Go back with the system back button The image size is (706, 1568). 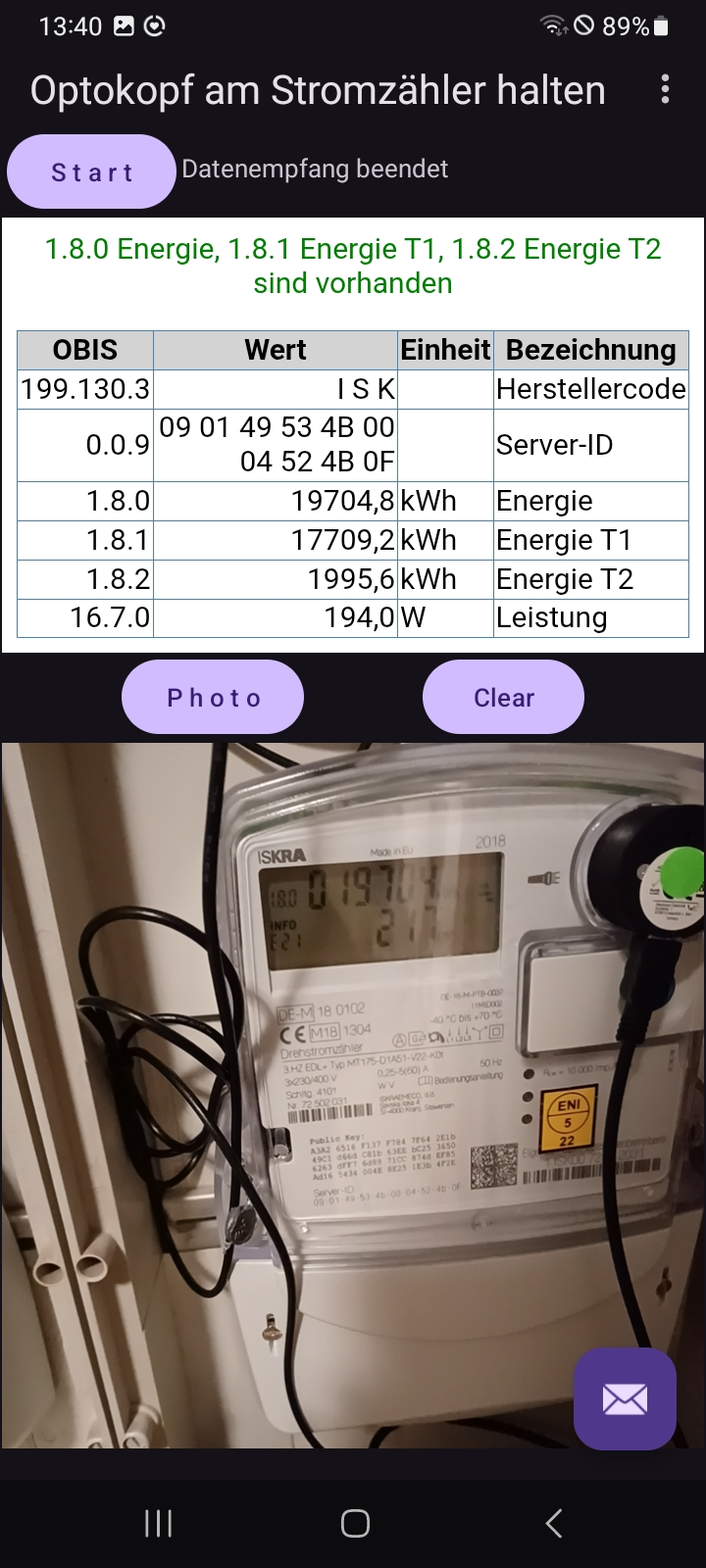pos(554,1523)
